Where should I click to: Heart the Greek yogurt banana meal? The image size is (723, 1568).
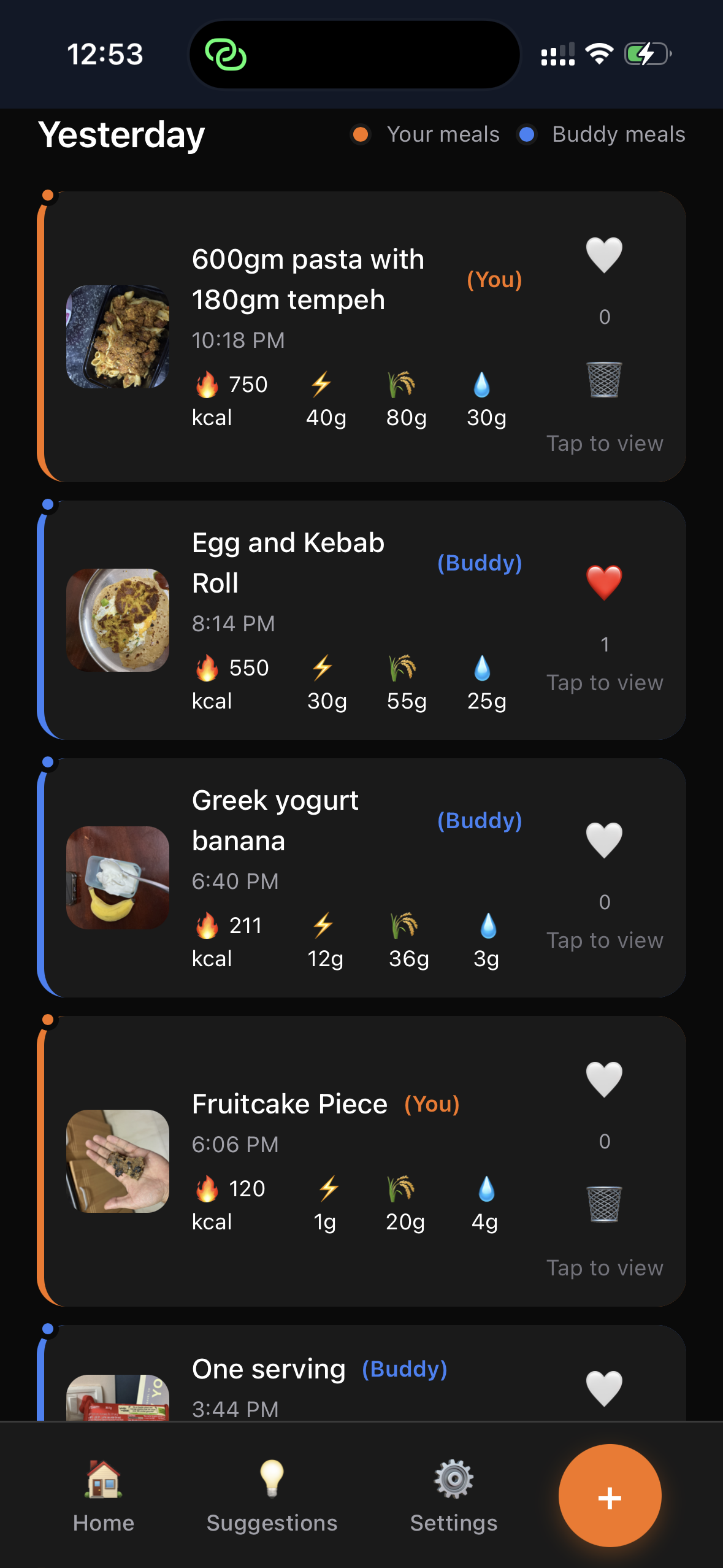tap(604, 840)
